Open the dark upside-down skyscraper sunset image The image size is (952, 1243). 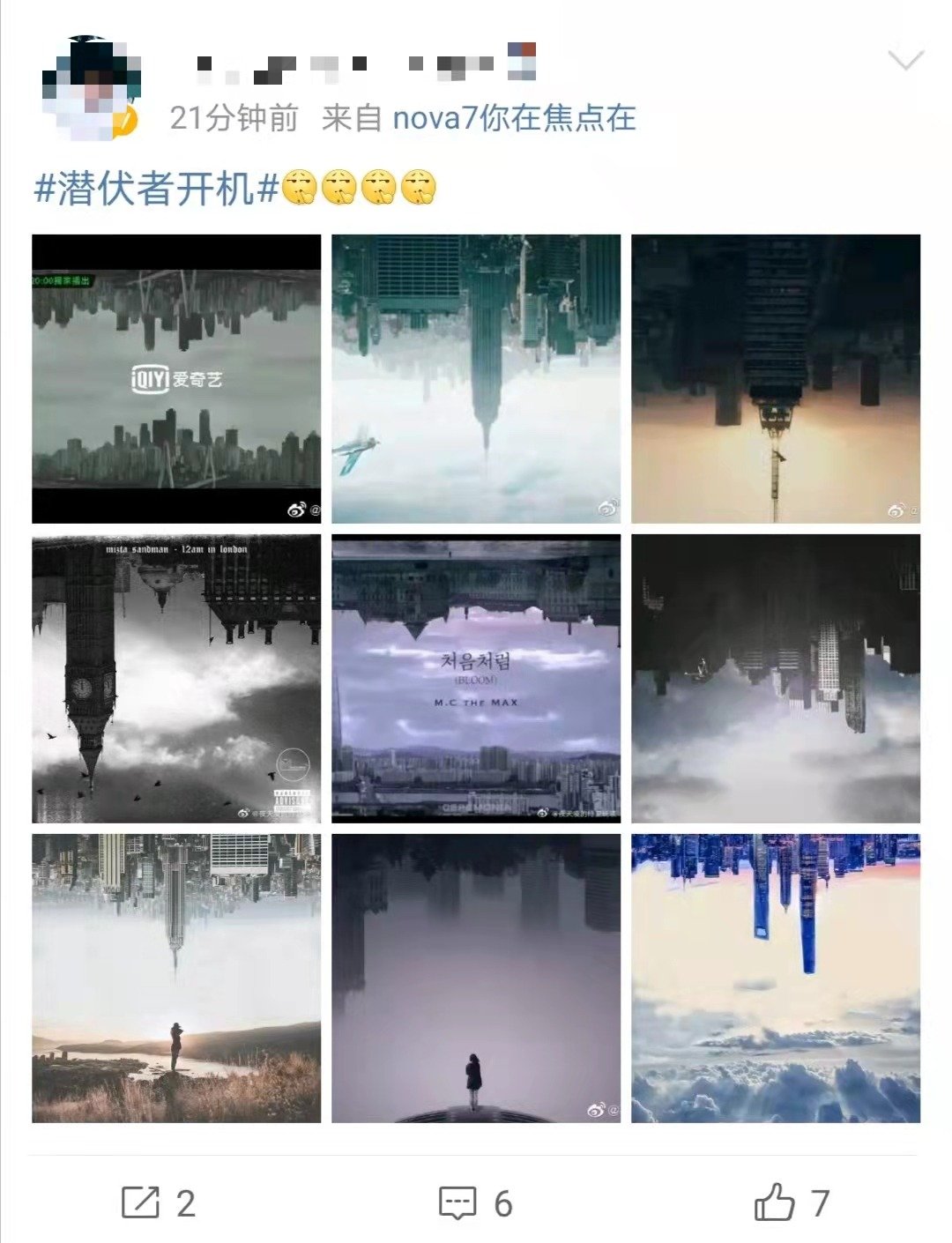coord(776,378)
